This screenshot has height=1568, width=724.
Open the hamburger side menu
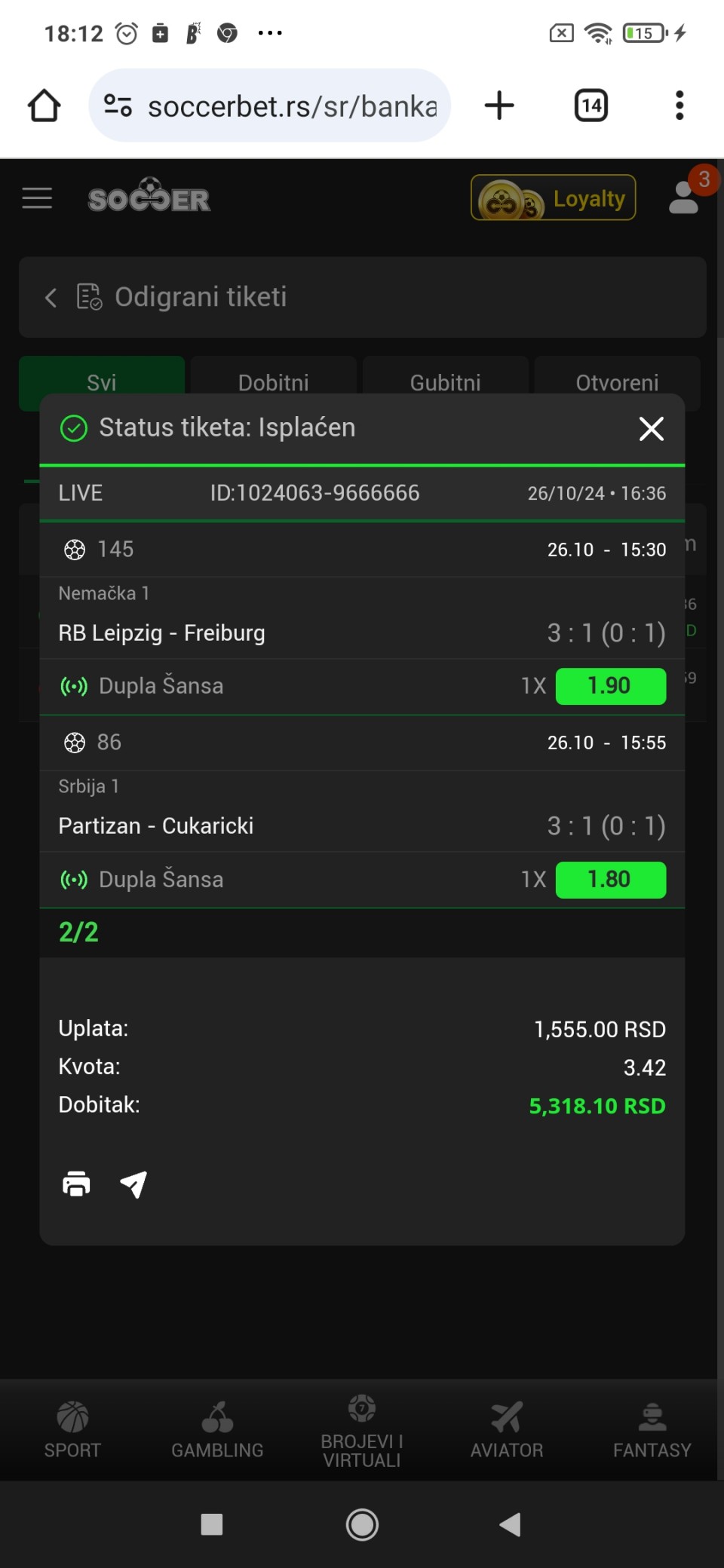click(x=37, y=198)
